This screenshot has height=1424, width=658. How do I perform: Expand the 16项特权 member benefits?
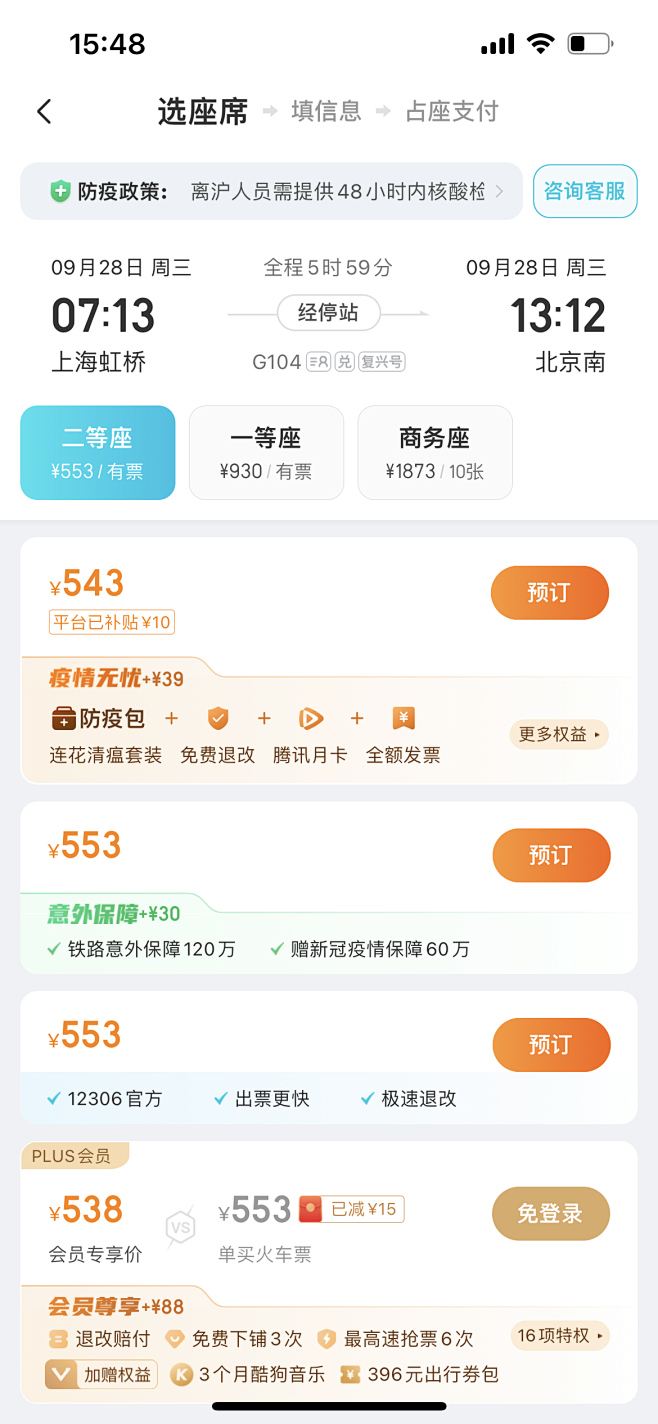coord(559,1336)
